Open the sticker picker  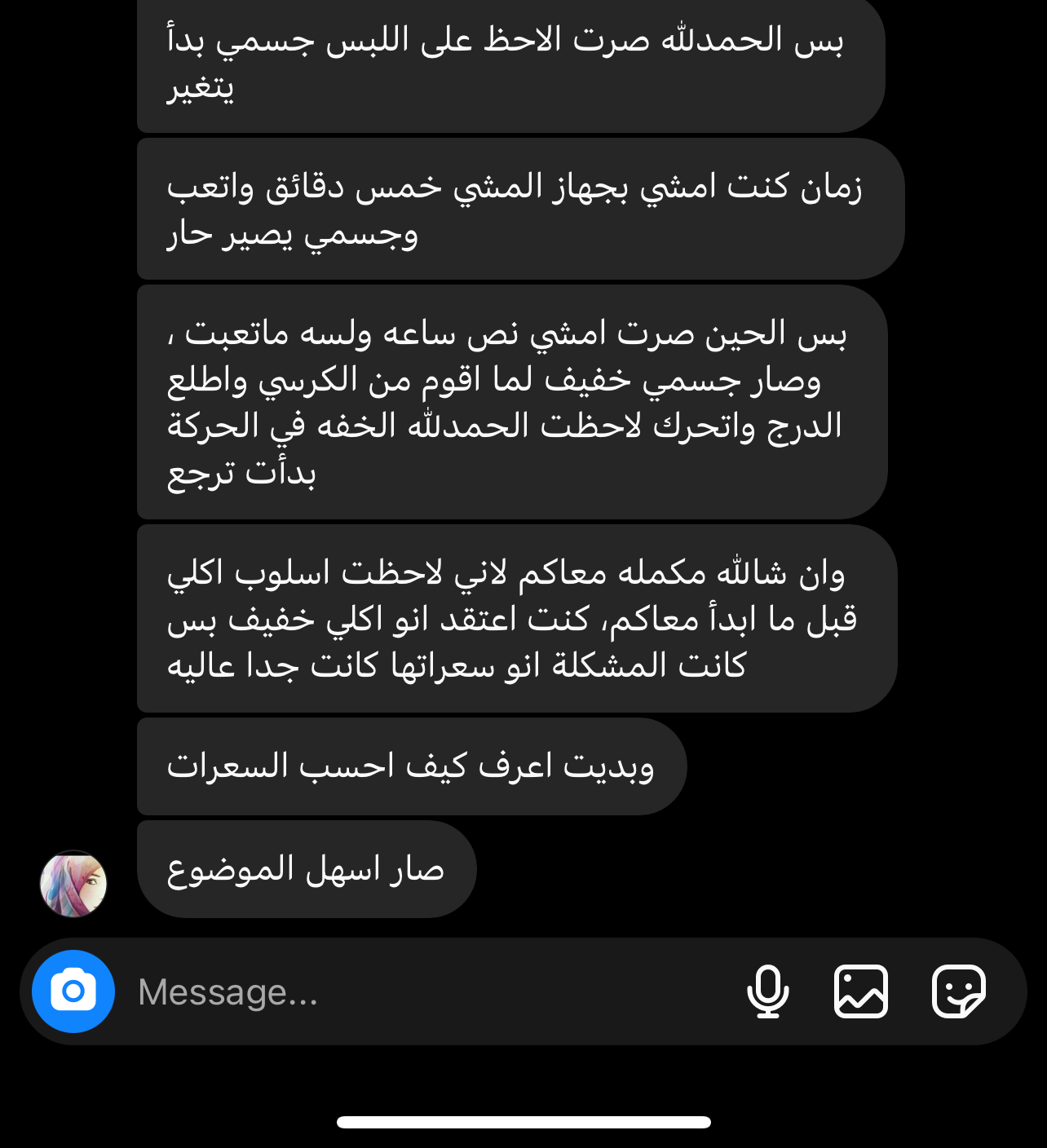(958, 991)
